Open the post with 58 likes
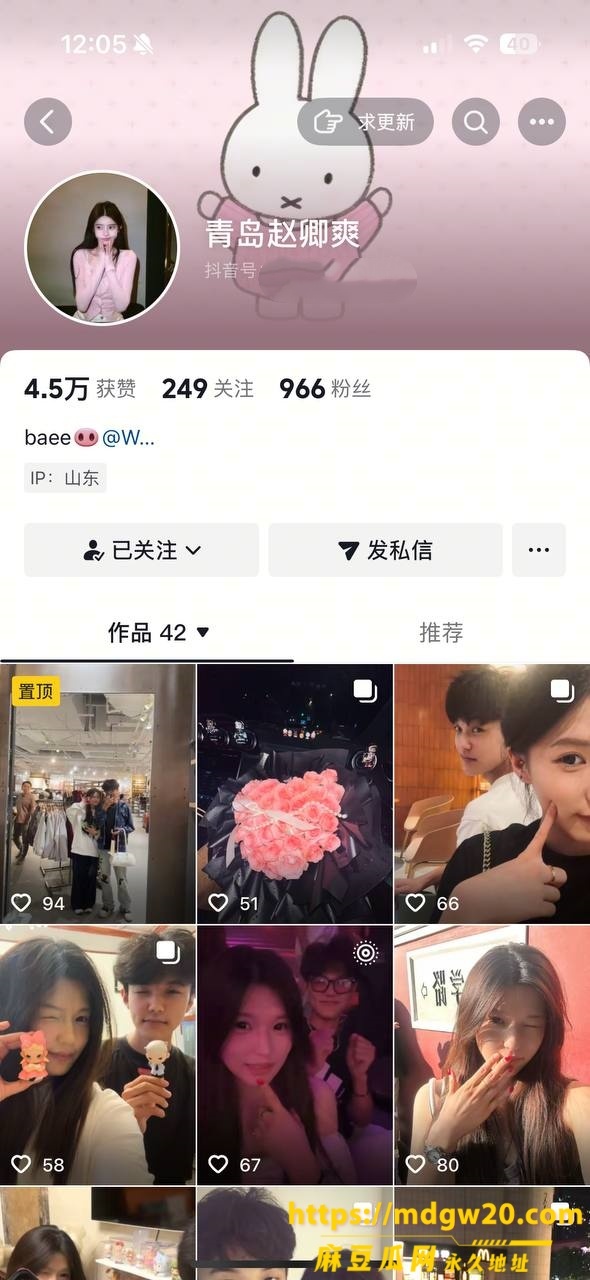Image resolution: width=590 pixels, height=1280 pixels. (x=98, y=1055)
